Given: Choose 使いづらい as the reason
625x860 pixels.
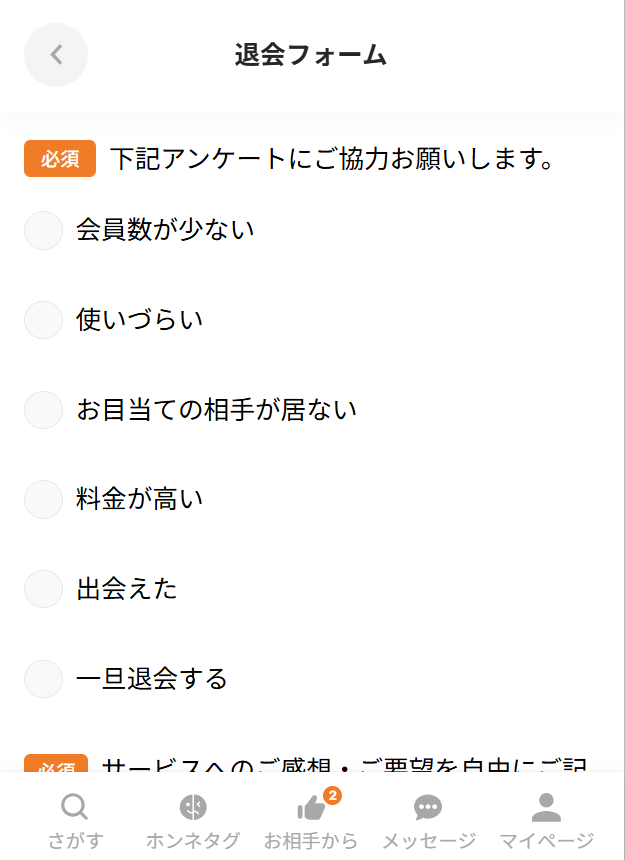Looking at the screenshot, I should (44, 320).
